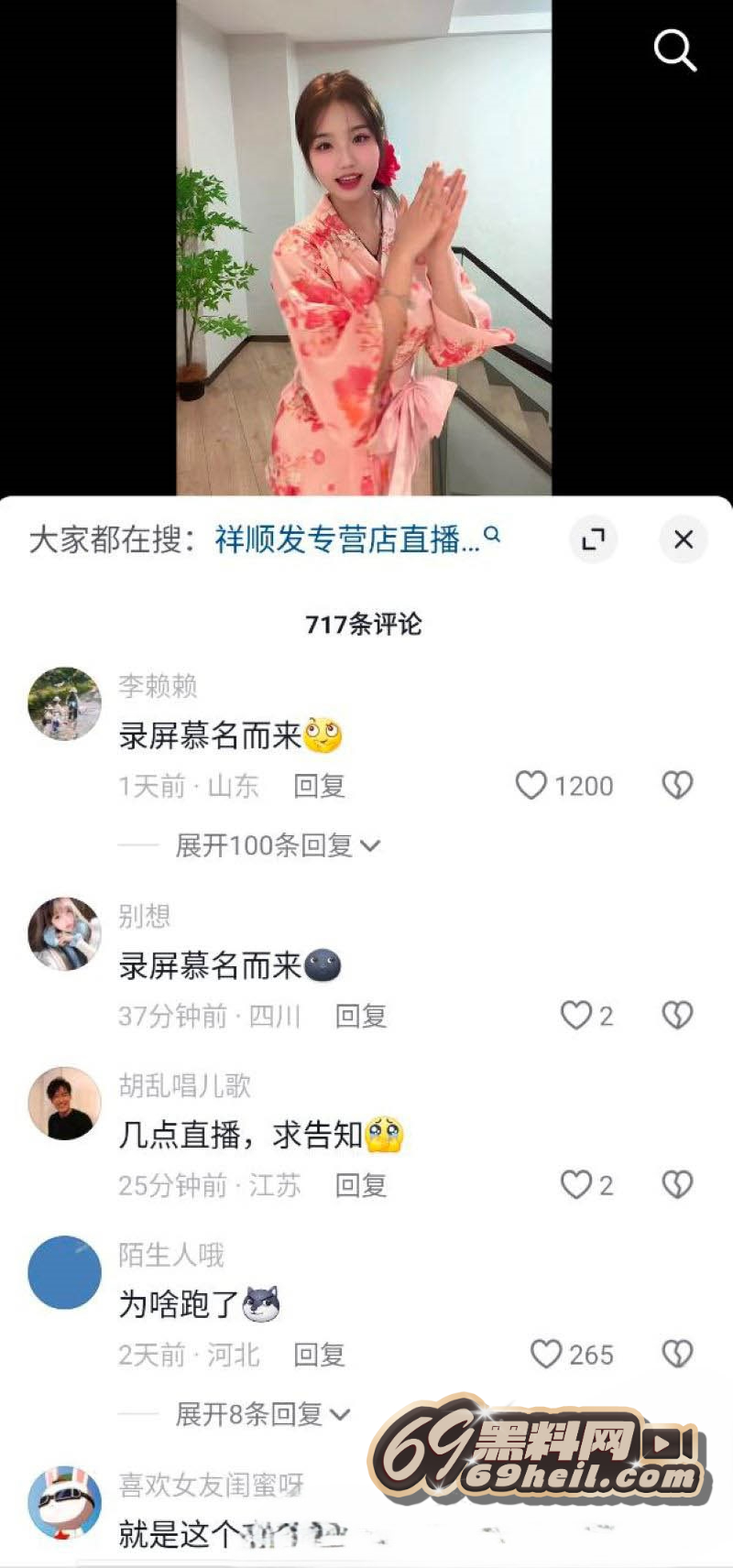Dislike 李赖赖's comment

click(x=678, y=785)
